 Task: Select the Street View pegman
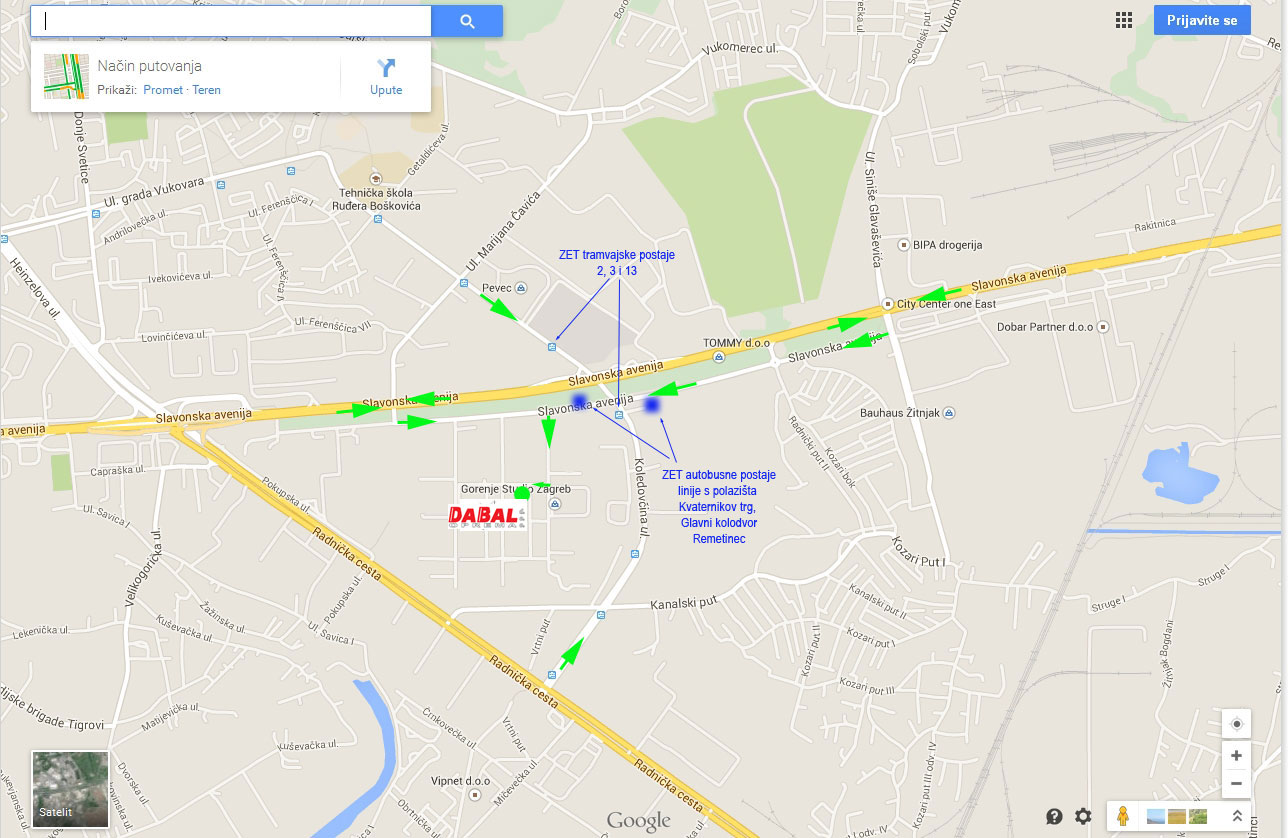pyautogui.click(x=1124, y=816)
